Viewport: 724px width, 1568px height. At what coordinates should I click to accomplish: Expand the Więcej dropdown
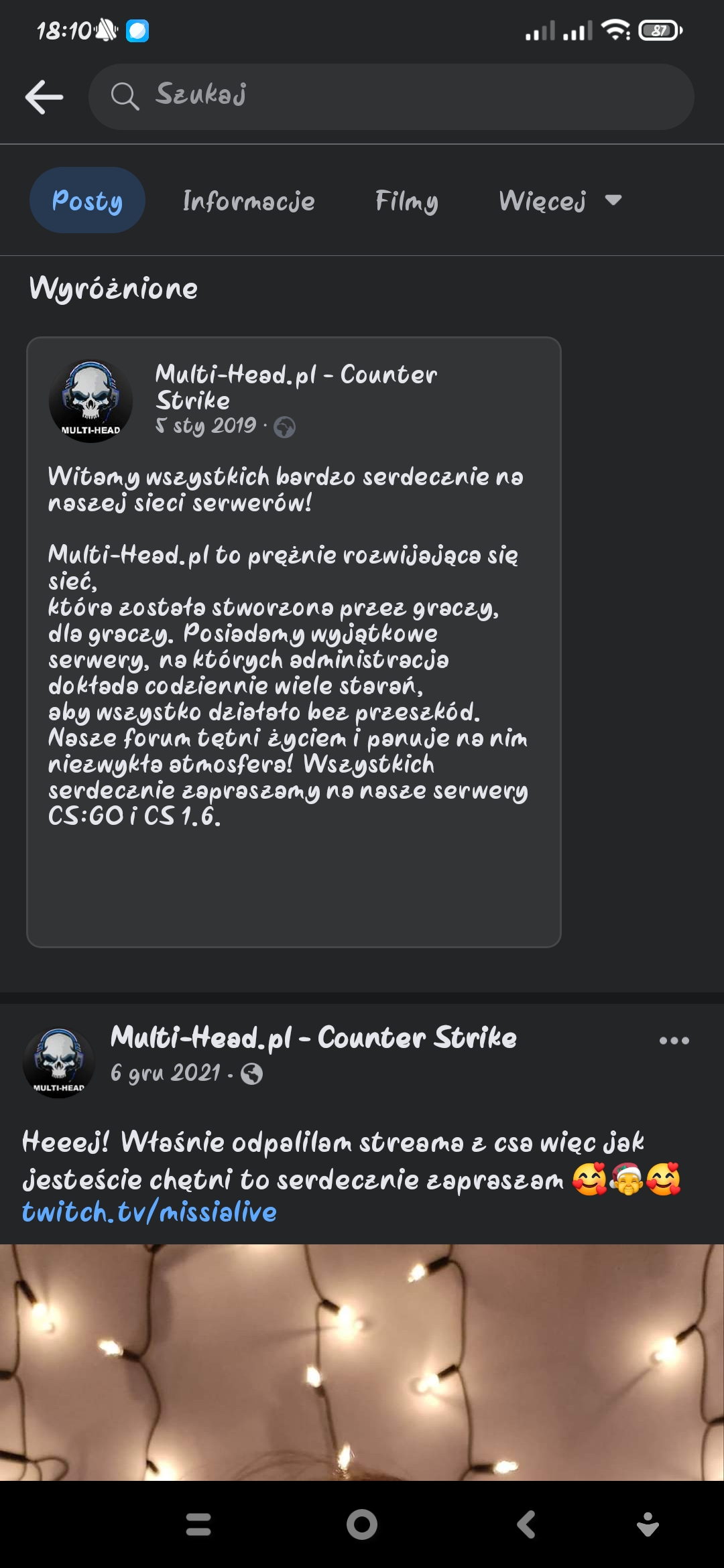click(560, 200)
